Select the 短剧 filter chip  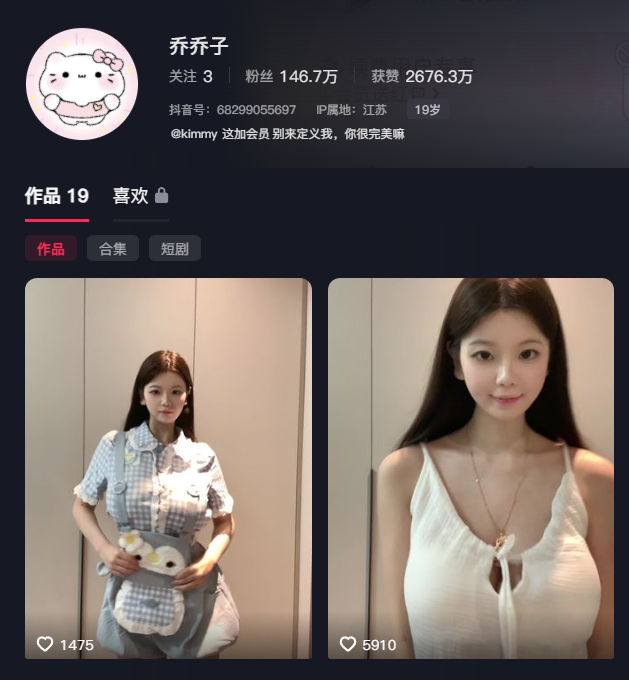[x=175, y=249]
